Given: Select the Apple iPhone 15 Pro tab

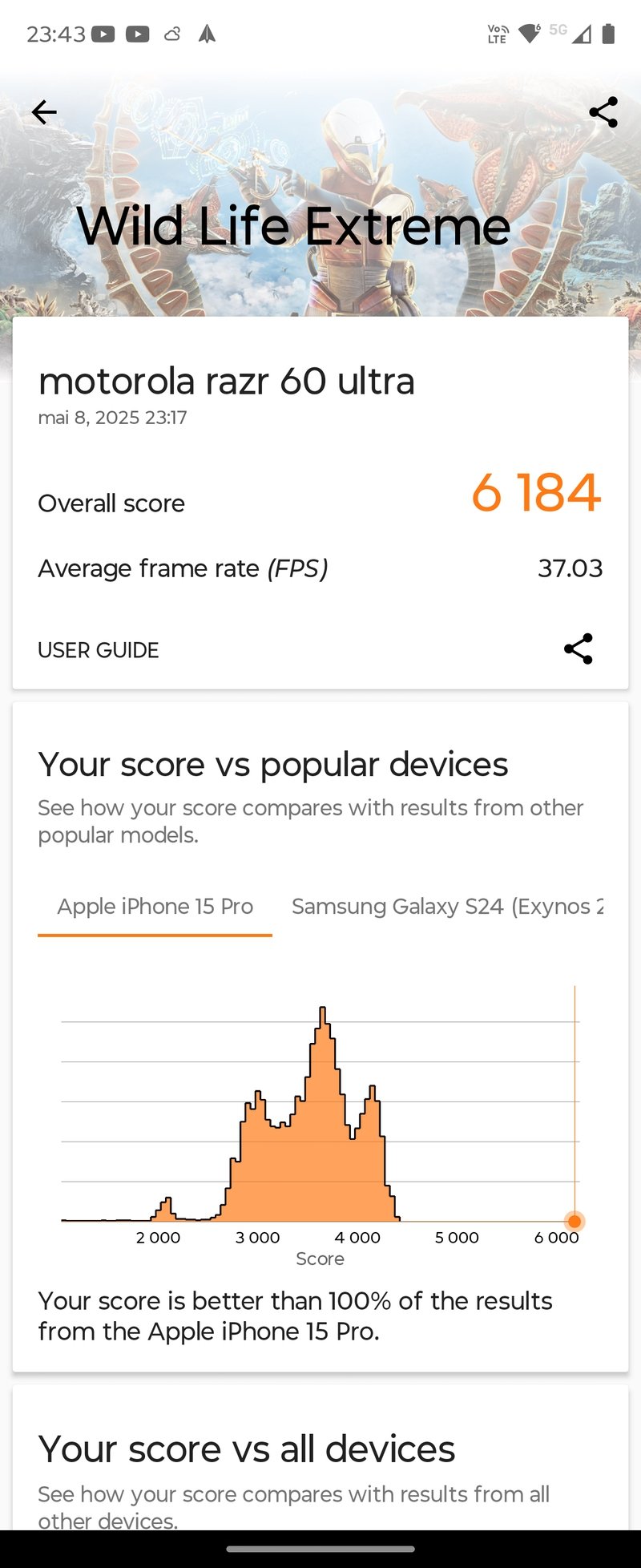Looking at the screenshot, I should pyautogui.click(x=155, y=907).
